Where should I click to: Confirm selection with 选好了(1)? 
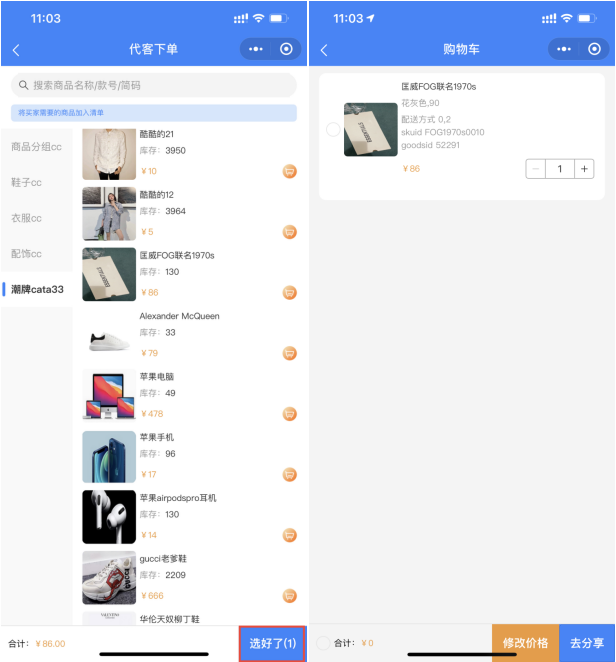coord(272,643)
